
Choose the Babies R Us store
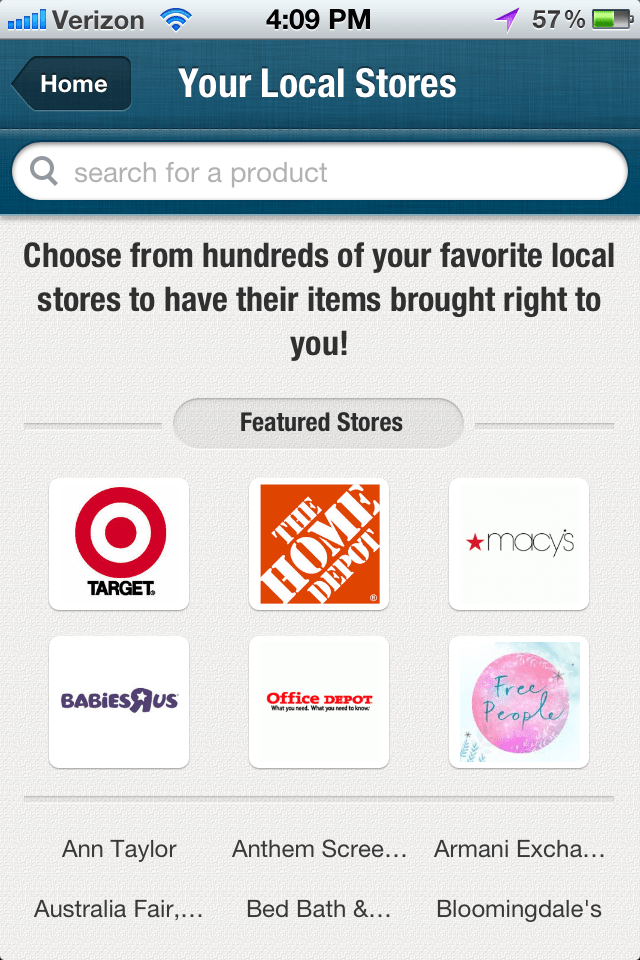119,702
